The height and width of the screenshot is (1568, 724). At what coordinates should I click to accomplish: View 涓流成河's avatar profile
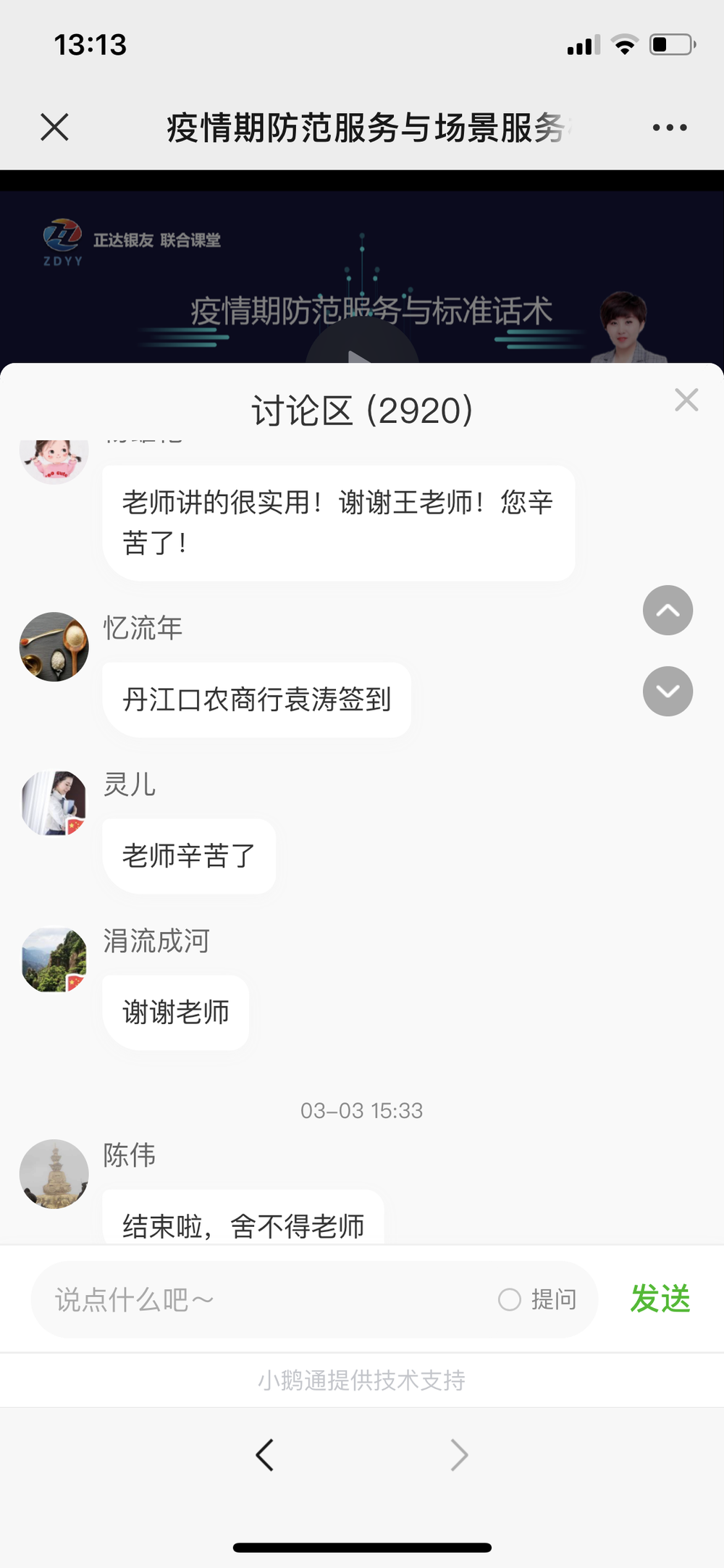(54, 960)
